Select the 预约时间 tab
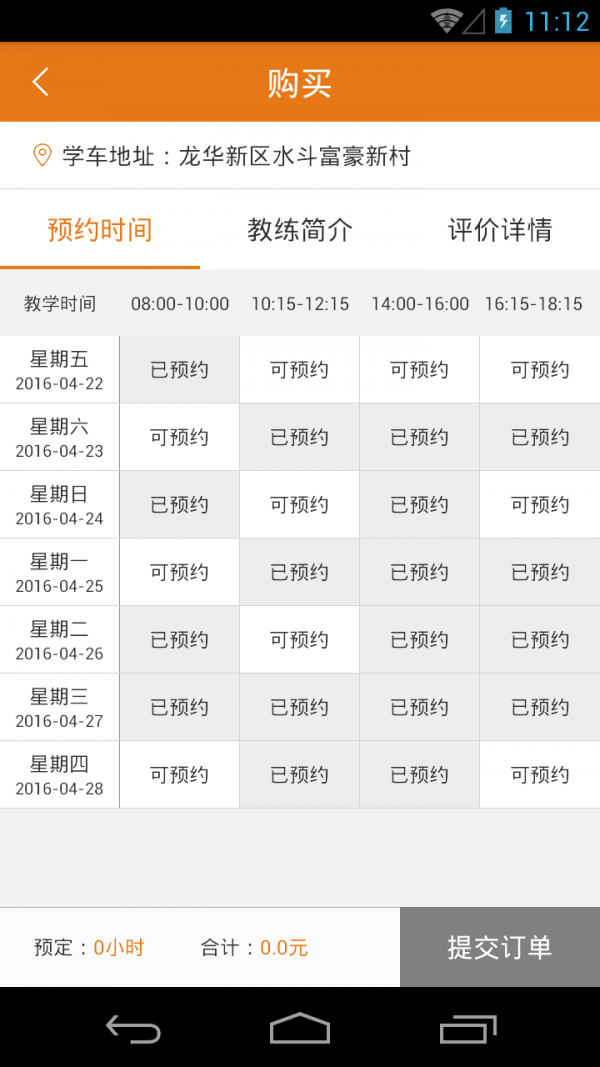This screenshot has width=600, height=1067. (100, 230)
